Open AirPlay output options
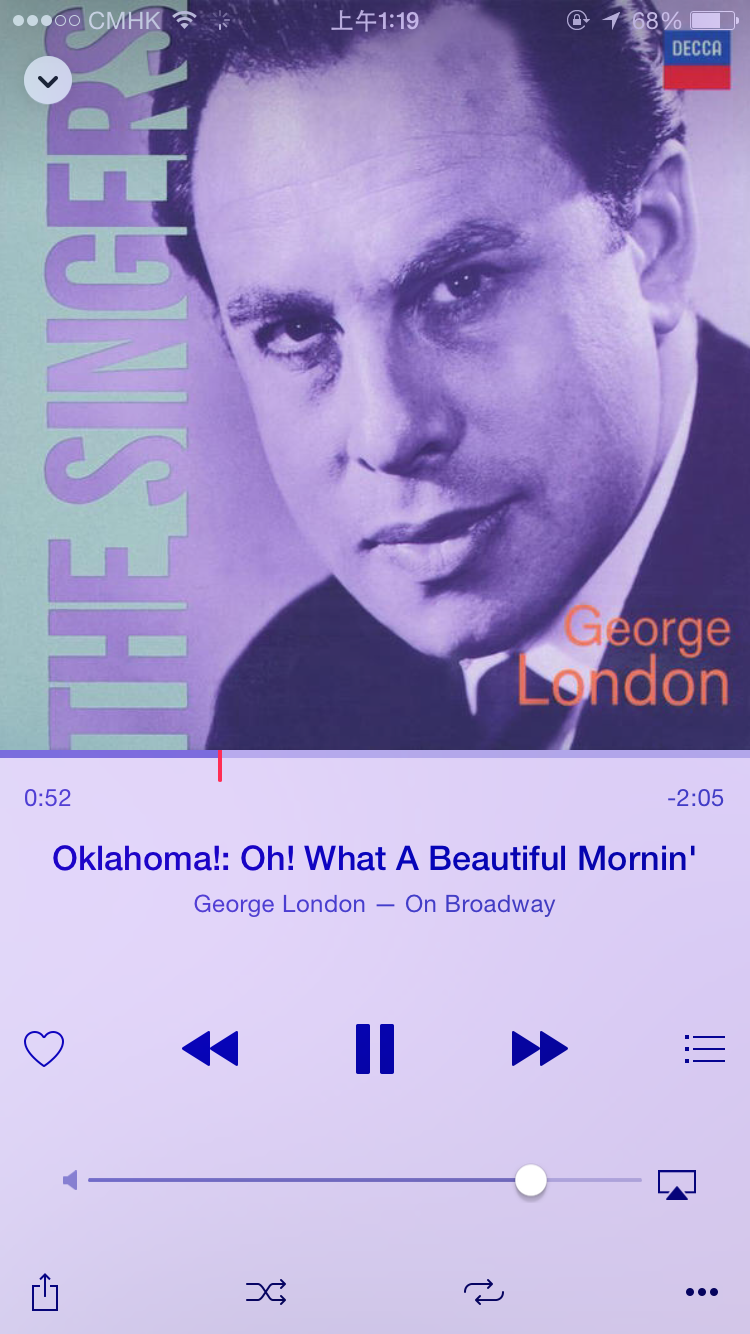The height and width of the screenshot is (1334, 750). pos(677,1184)
